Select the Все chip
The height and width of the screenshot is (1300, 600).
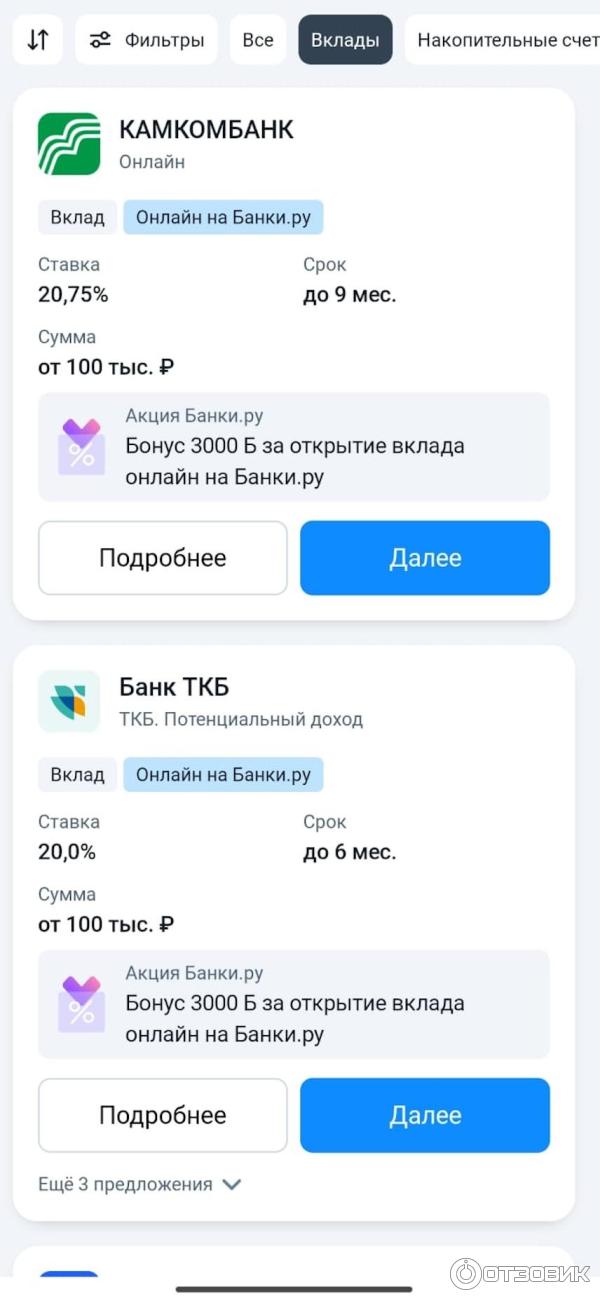pos(258,40)
